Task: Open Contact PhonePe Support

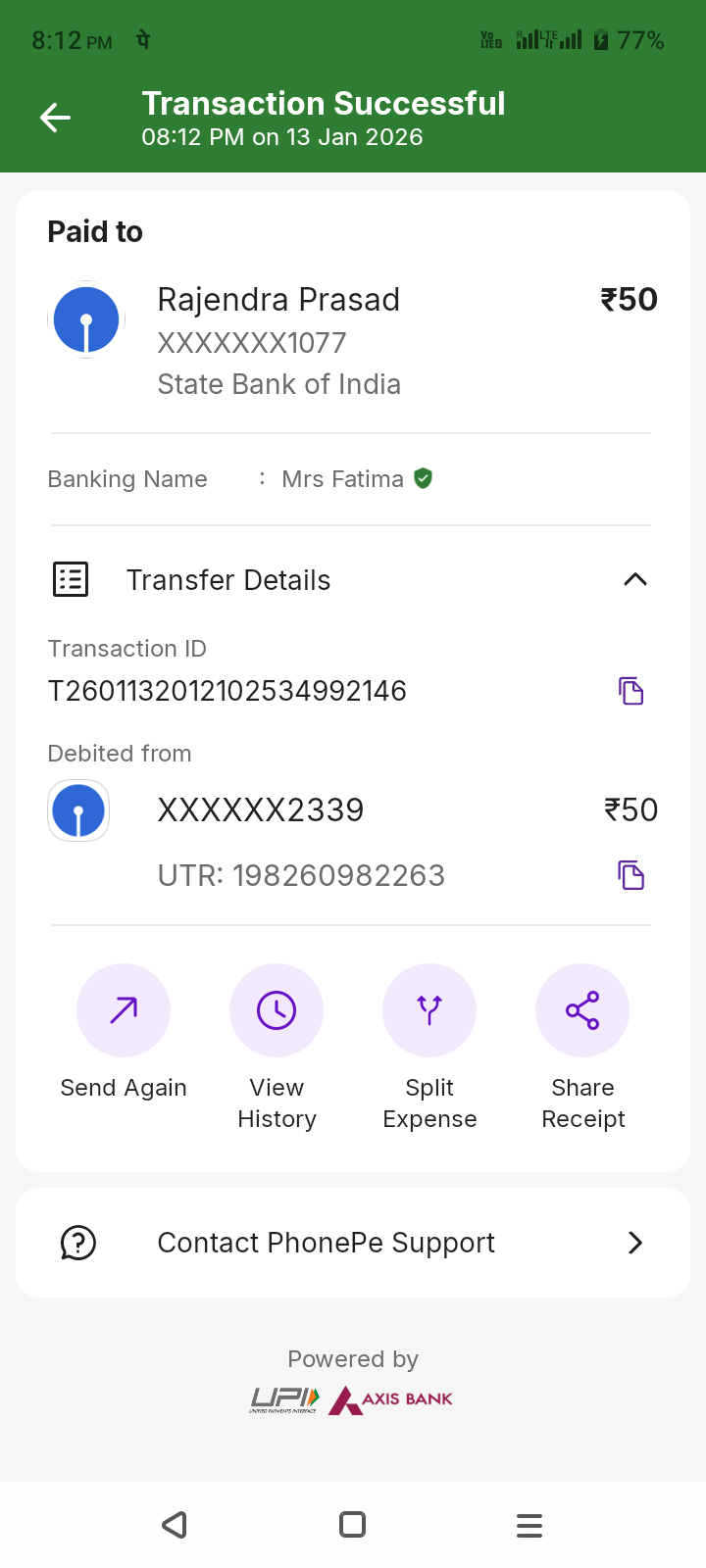Action: (353, 1243)
